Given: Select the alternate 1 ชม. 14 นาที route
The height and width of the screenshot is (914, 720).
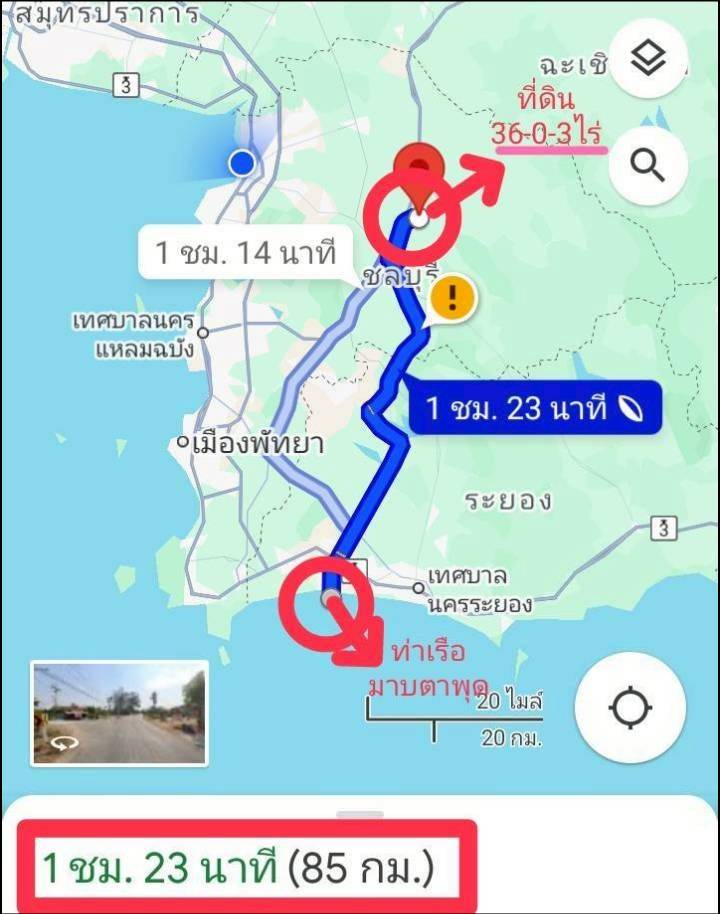Looking at the screenshot, I should click(x=244, y=252).
